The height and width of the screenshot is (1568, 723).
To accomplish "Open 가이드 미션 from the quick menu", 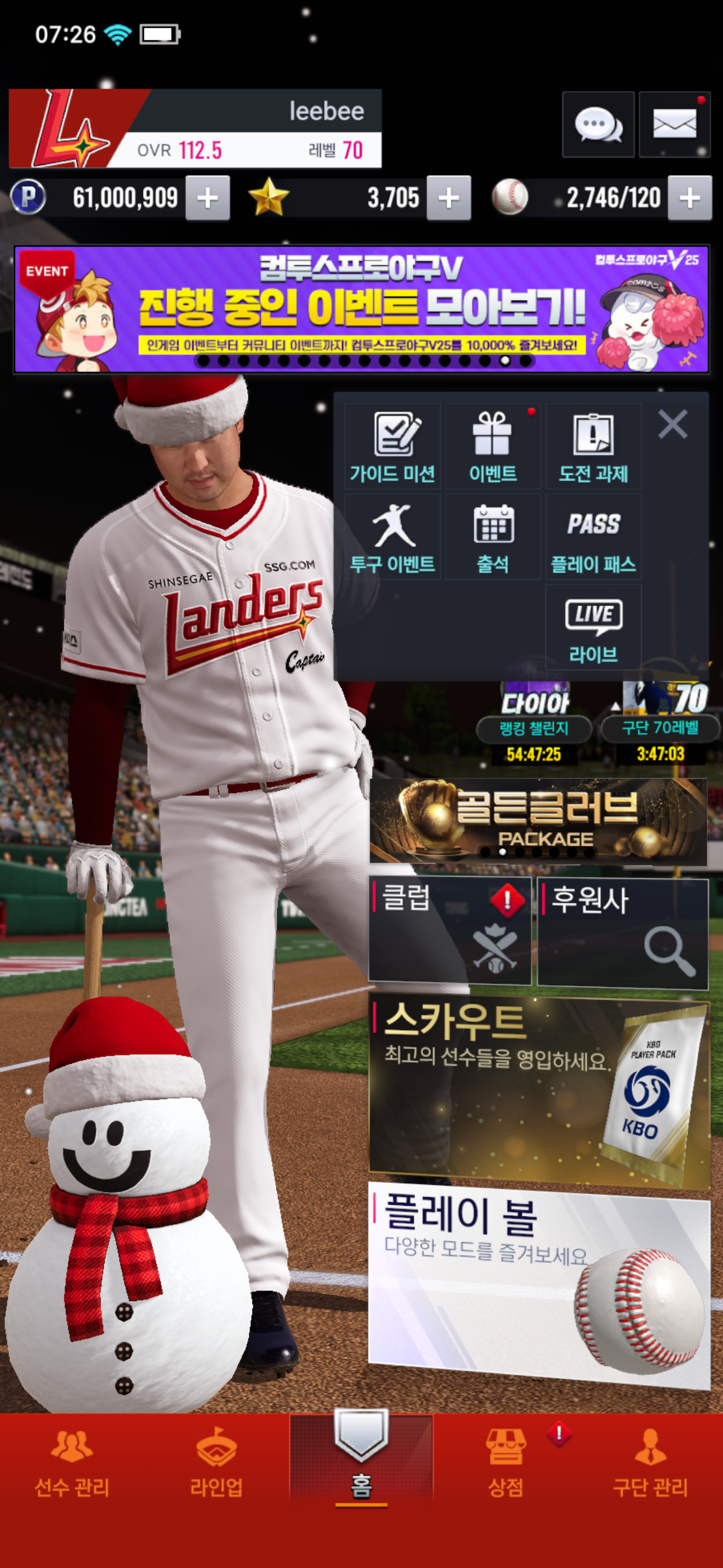I will pos(392,446).
